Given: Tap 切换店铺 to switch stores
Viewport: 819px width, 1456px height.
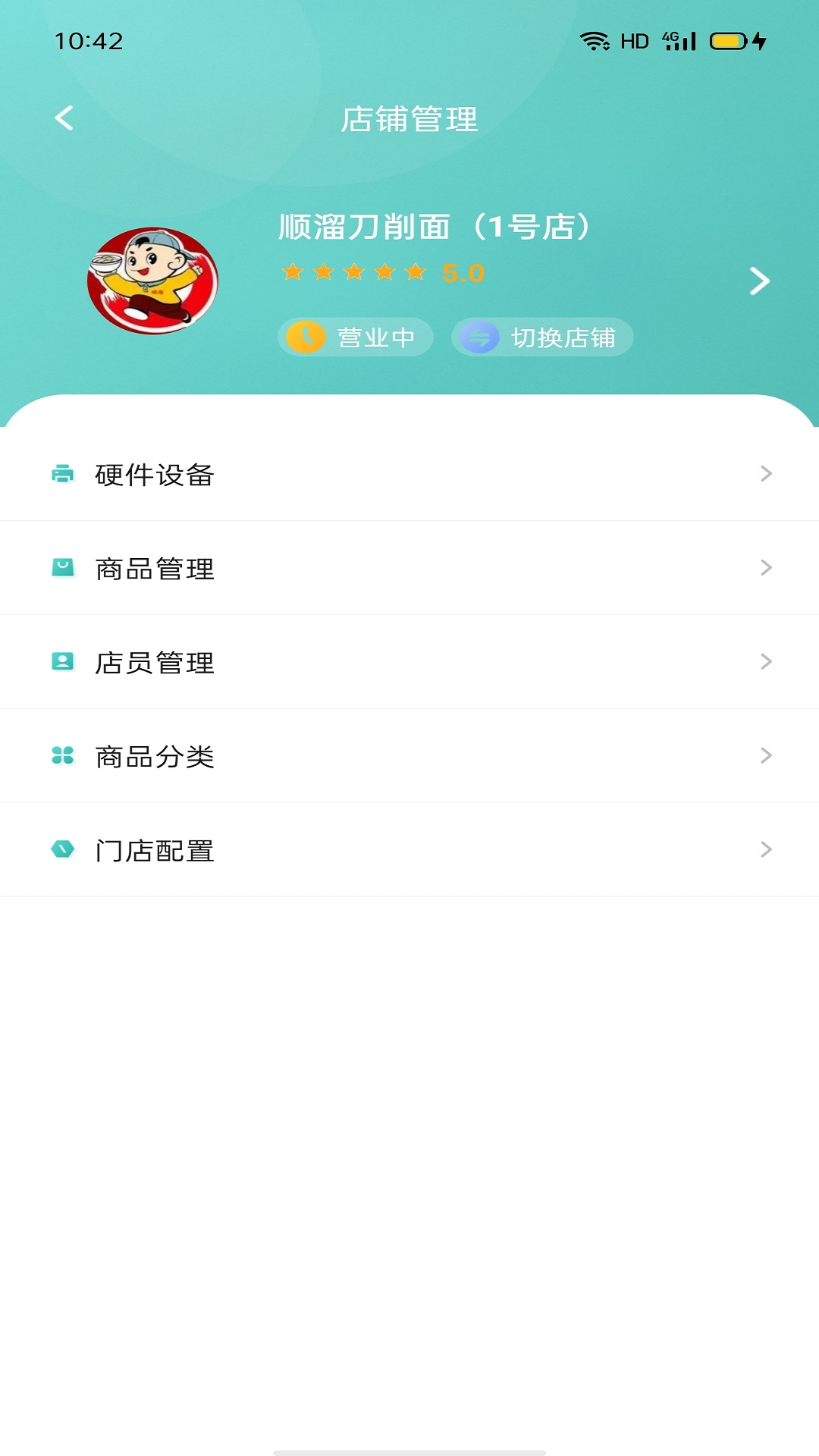Looking at the screenshot, I should (541, 337).
